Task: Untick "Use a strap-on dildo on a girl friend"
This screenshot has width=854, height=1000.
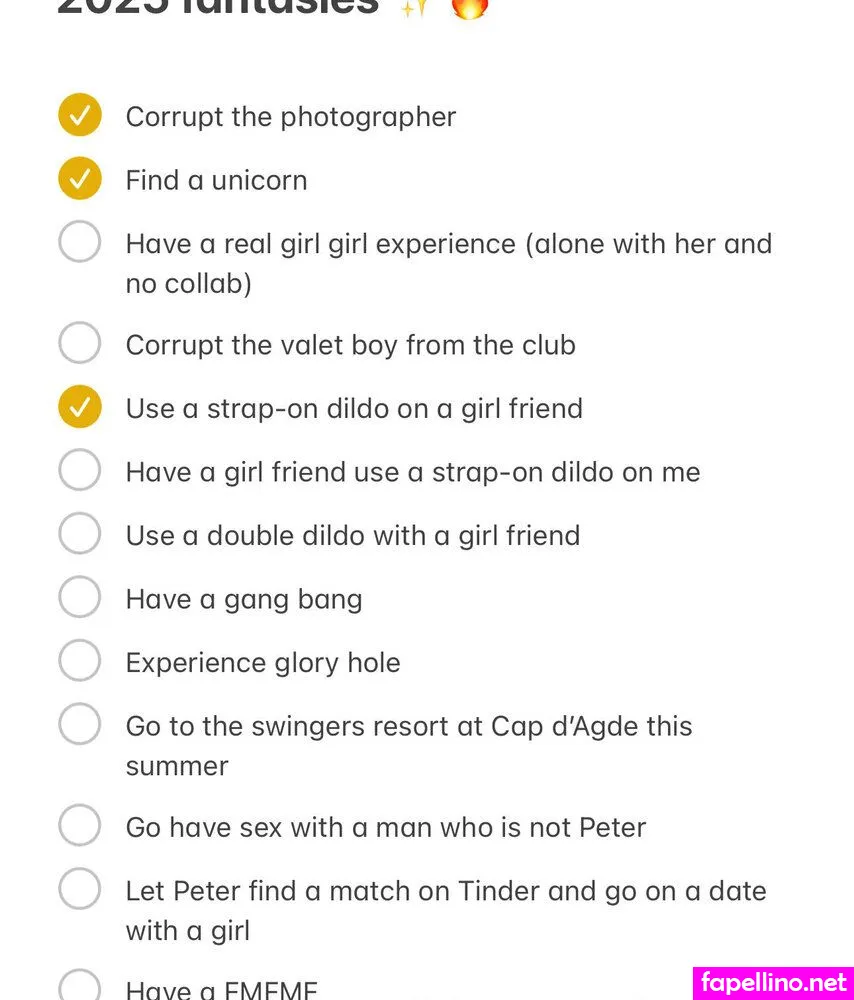Action: (80, 408)
